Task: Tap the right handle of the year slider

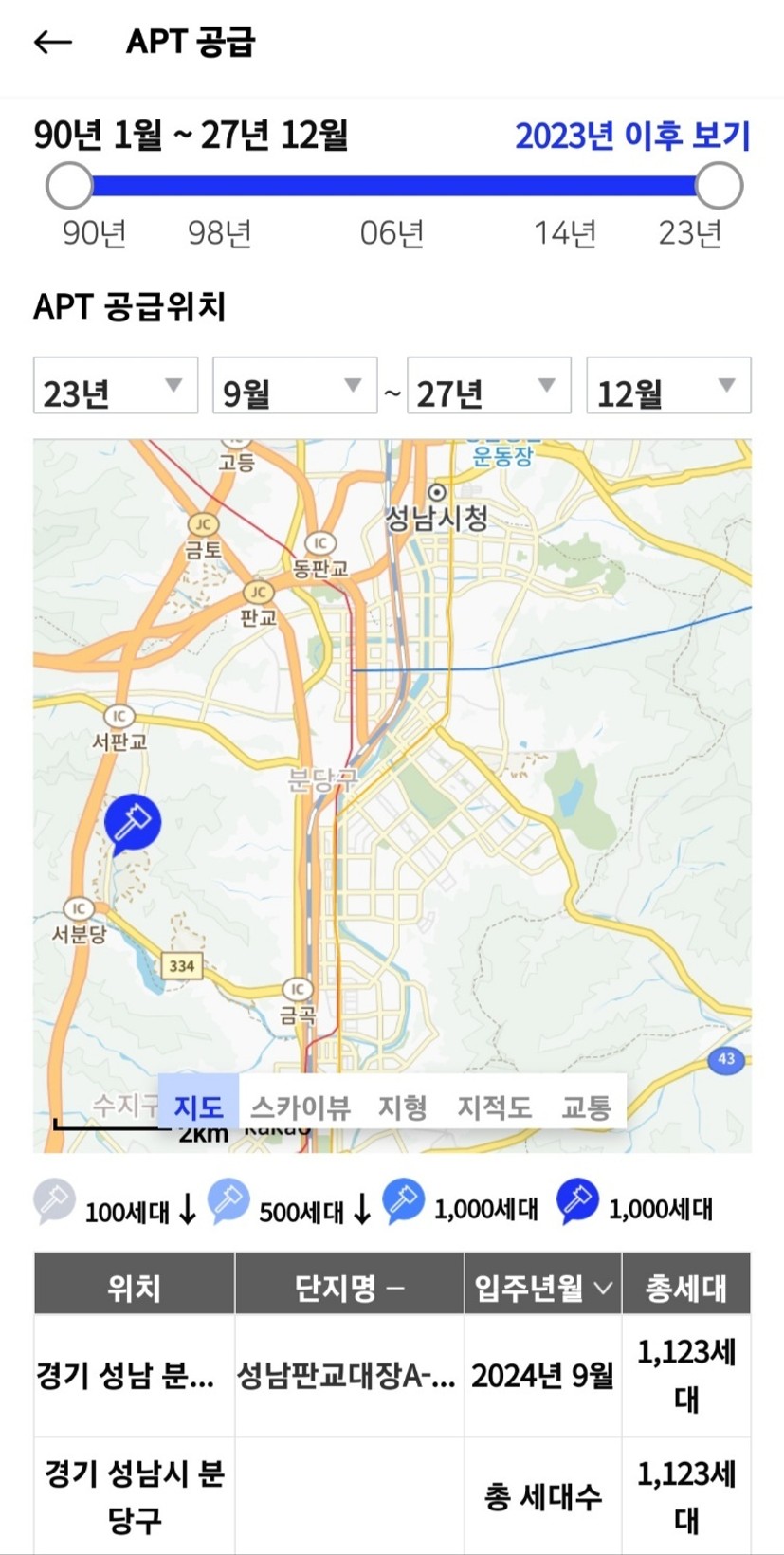Action: pyautogui.click(x=719, y=185)
